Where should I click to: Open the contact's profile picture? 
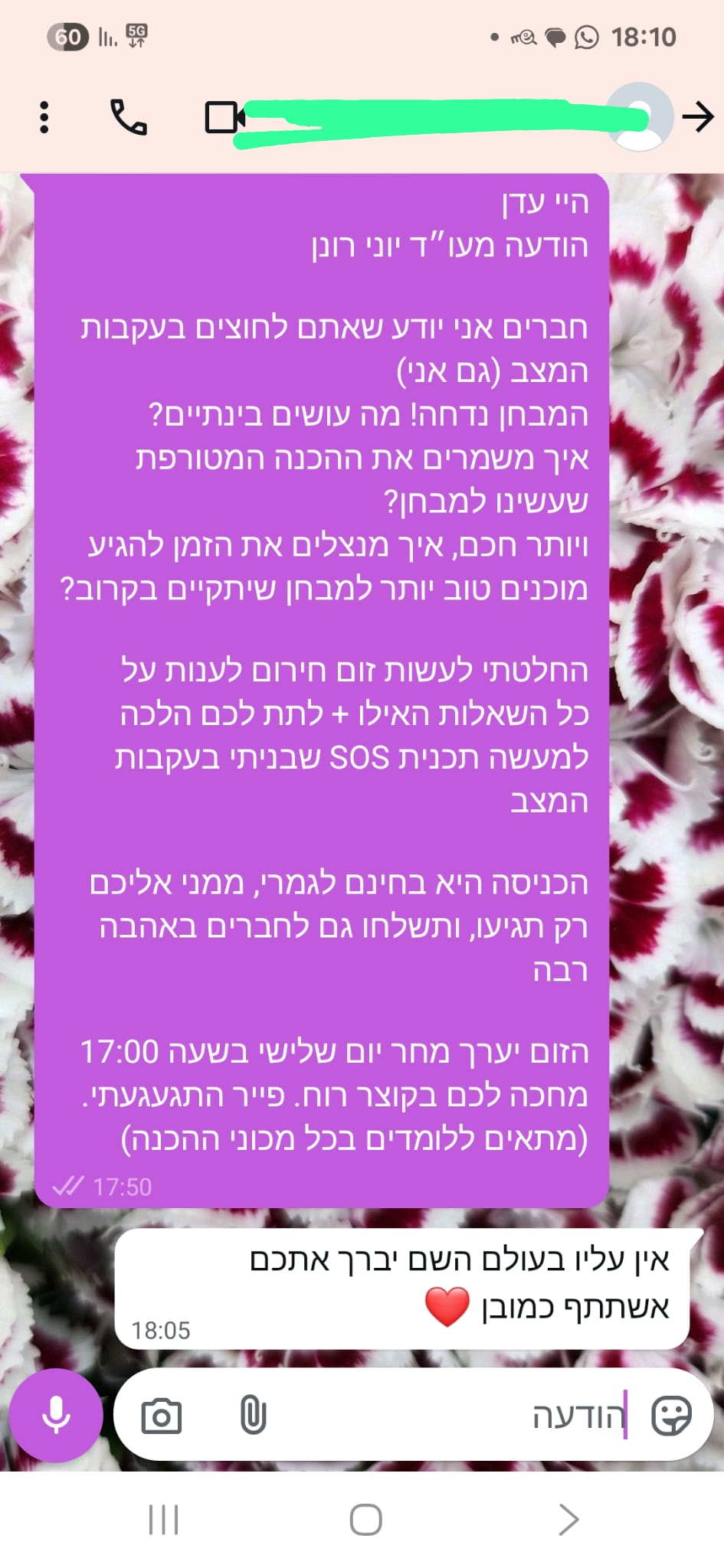pos(640,116)
